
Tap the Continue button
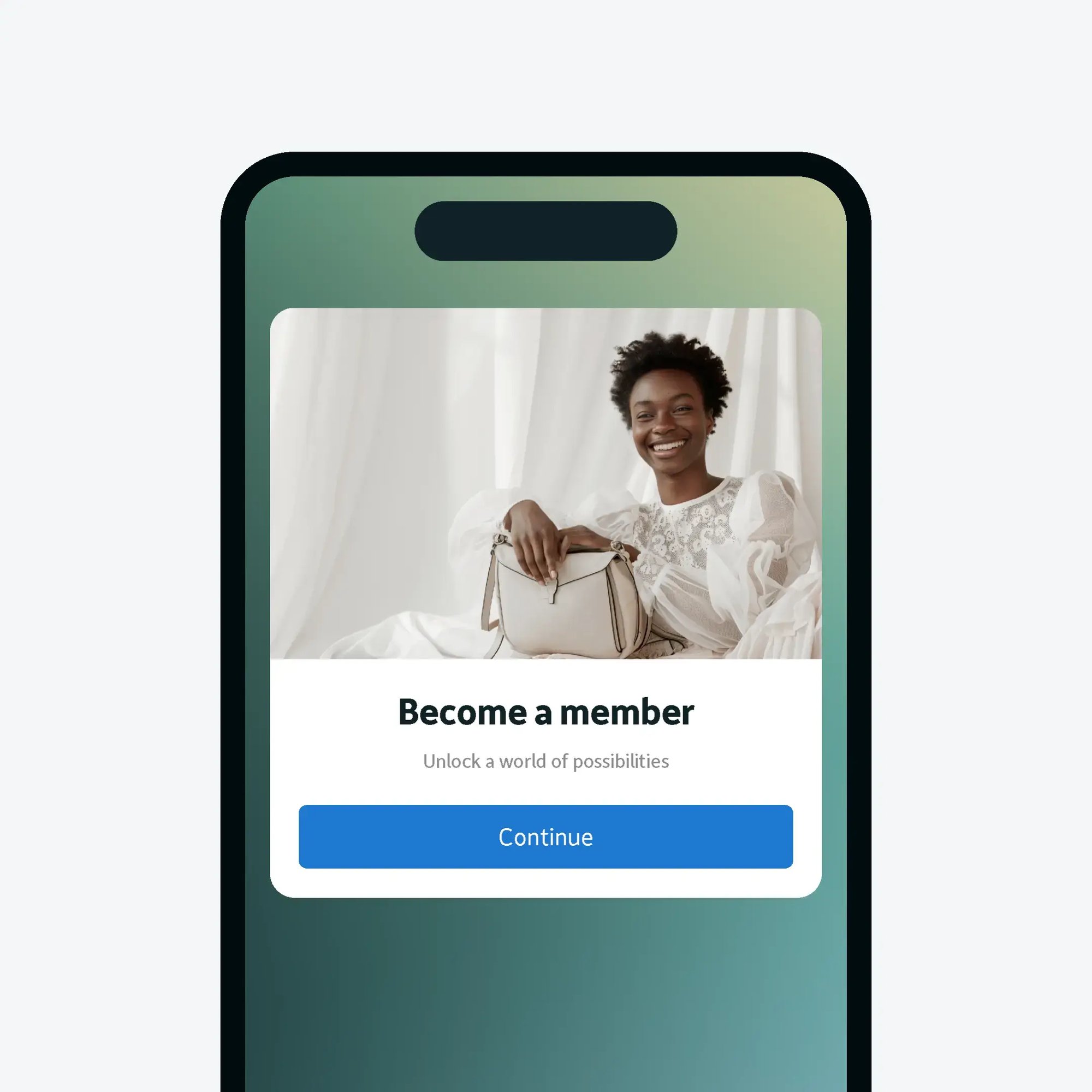545,836
